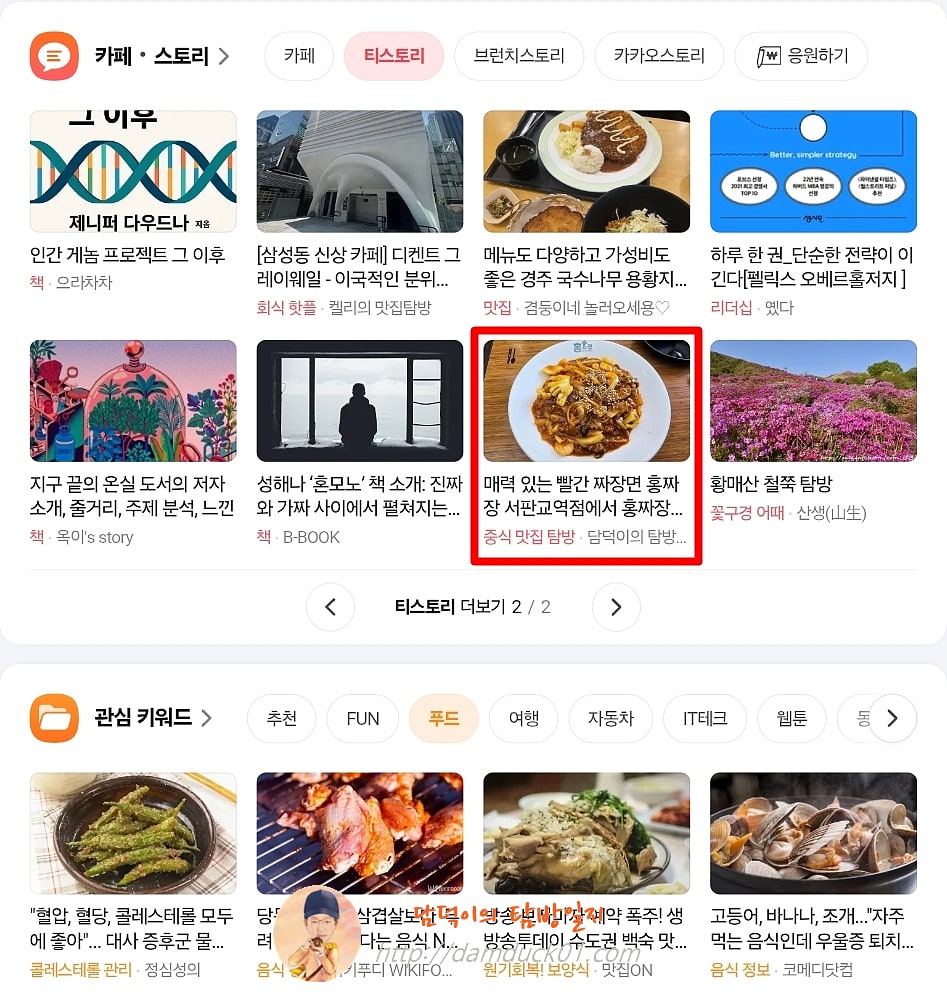This screenshot has width=947, height=995.
Task: Expand more keyword tabs with the right chevron
Action: tap(891, 718)
